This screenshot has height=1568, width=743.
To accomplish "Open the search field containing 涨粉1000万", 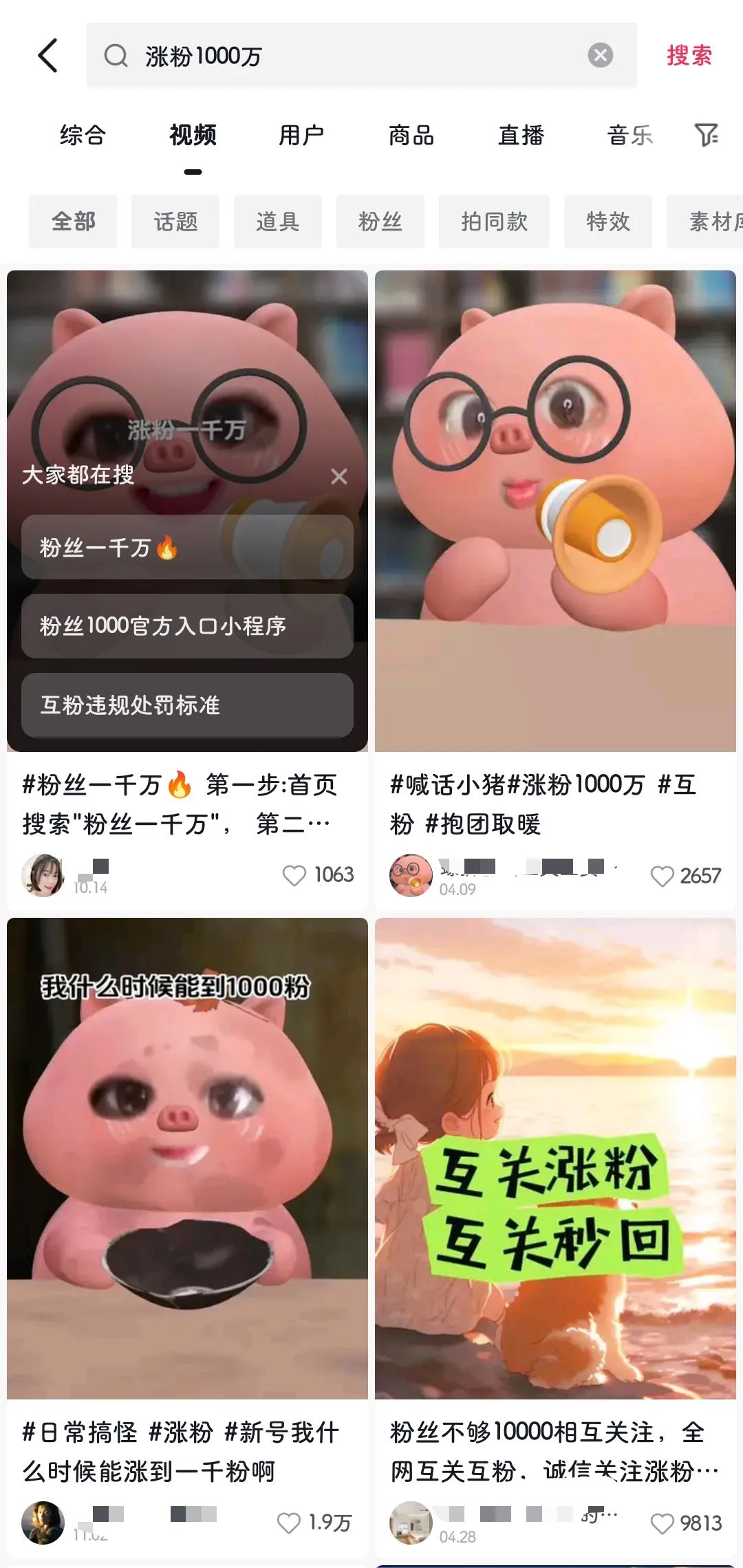I will (344, 56).
